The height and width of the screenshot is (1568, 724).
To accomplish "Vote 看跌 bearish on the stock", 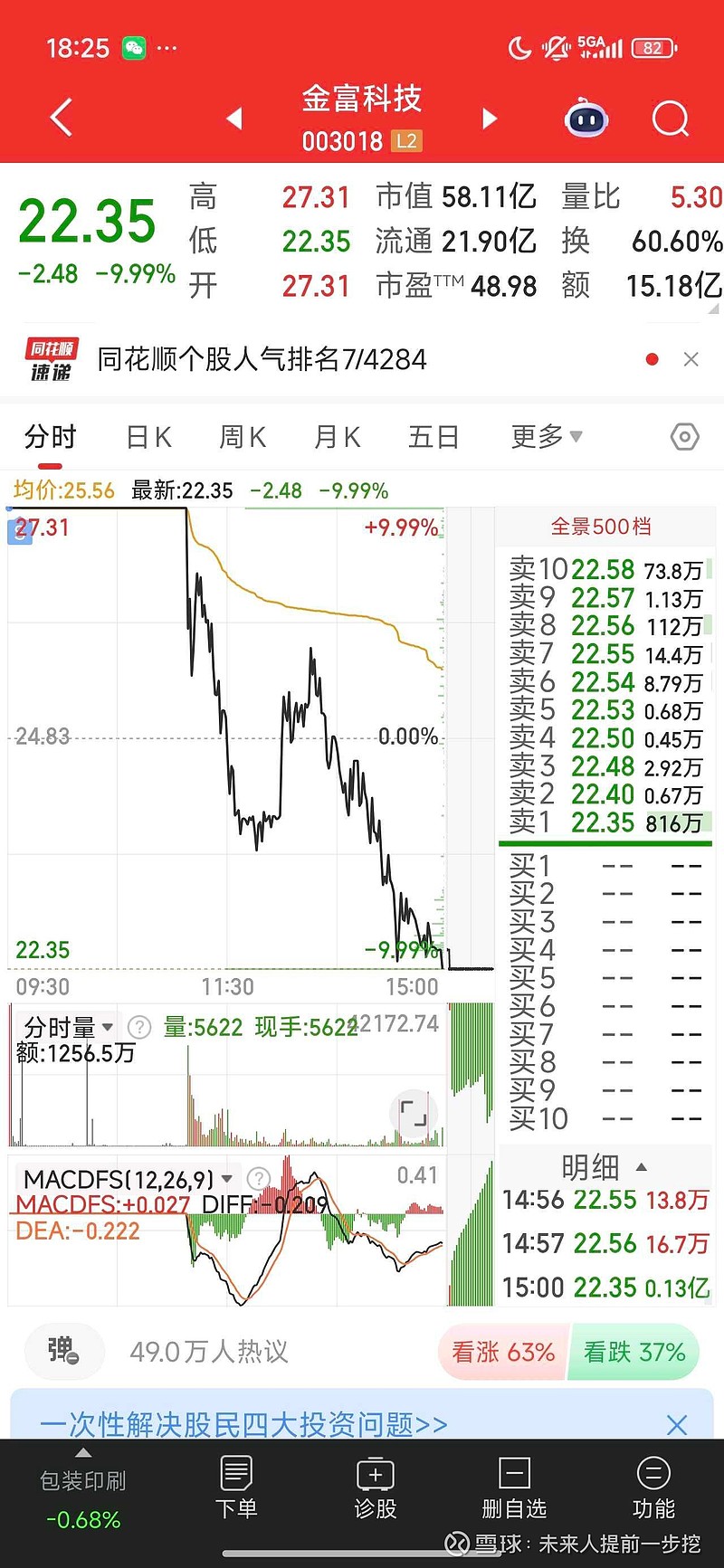I will pos(633,1352).
